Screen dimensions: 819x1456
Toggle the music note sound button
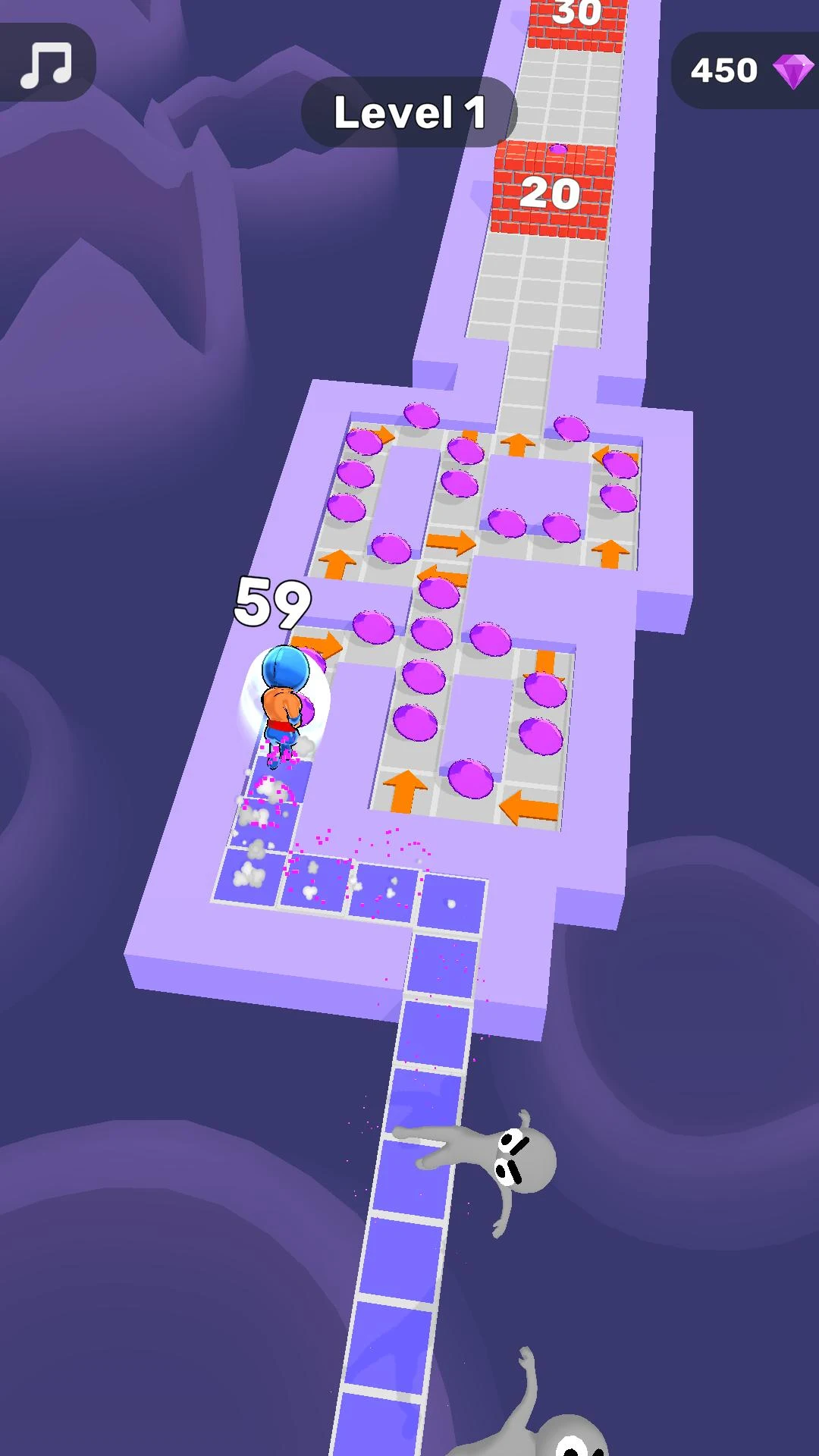45,64
